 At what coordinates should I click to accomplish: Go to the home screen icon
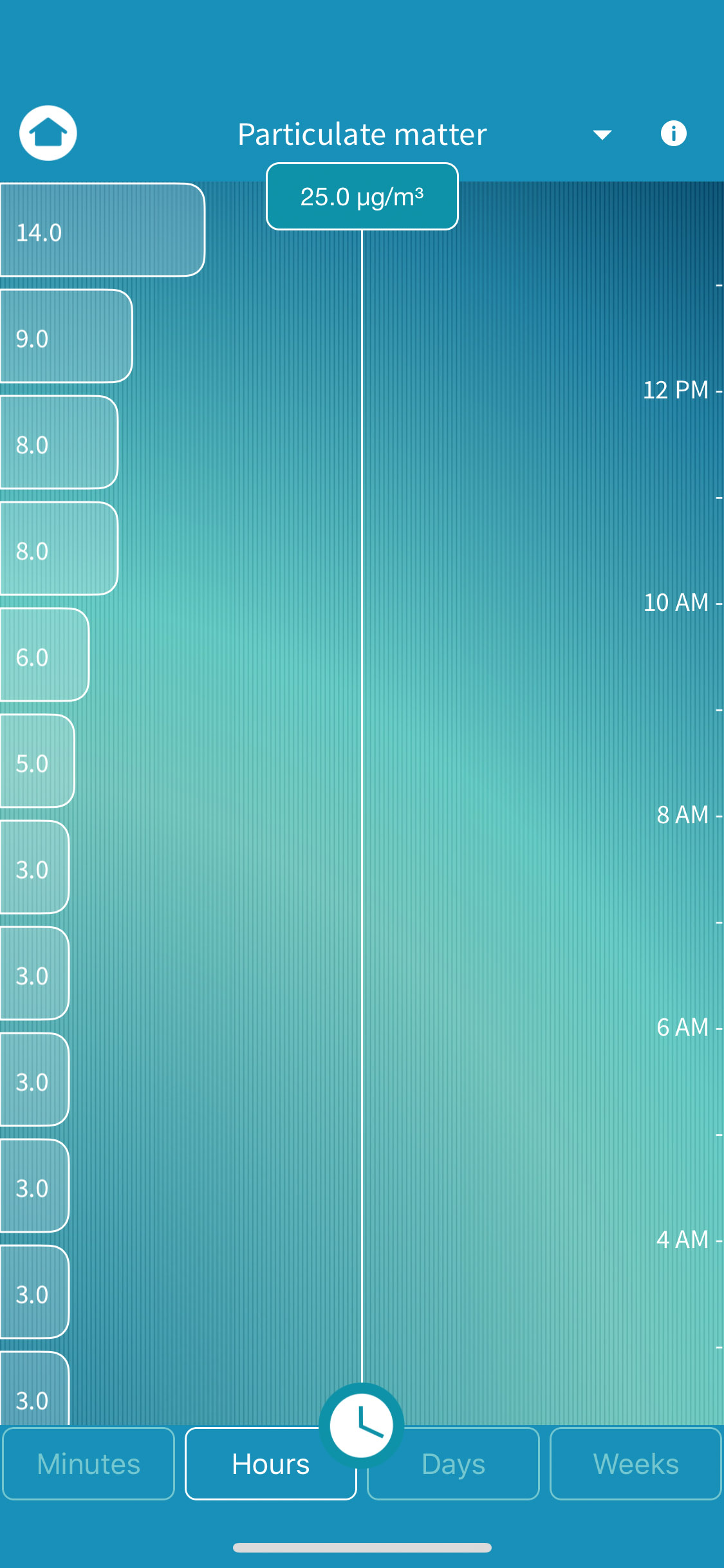tap(48, 133)
